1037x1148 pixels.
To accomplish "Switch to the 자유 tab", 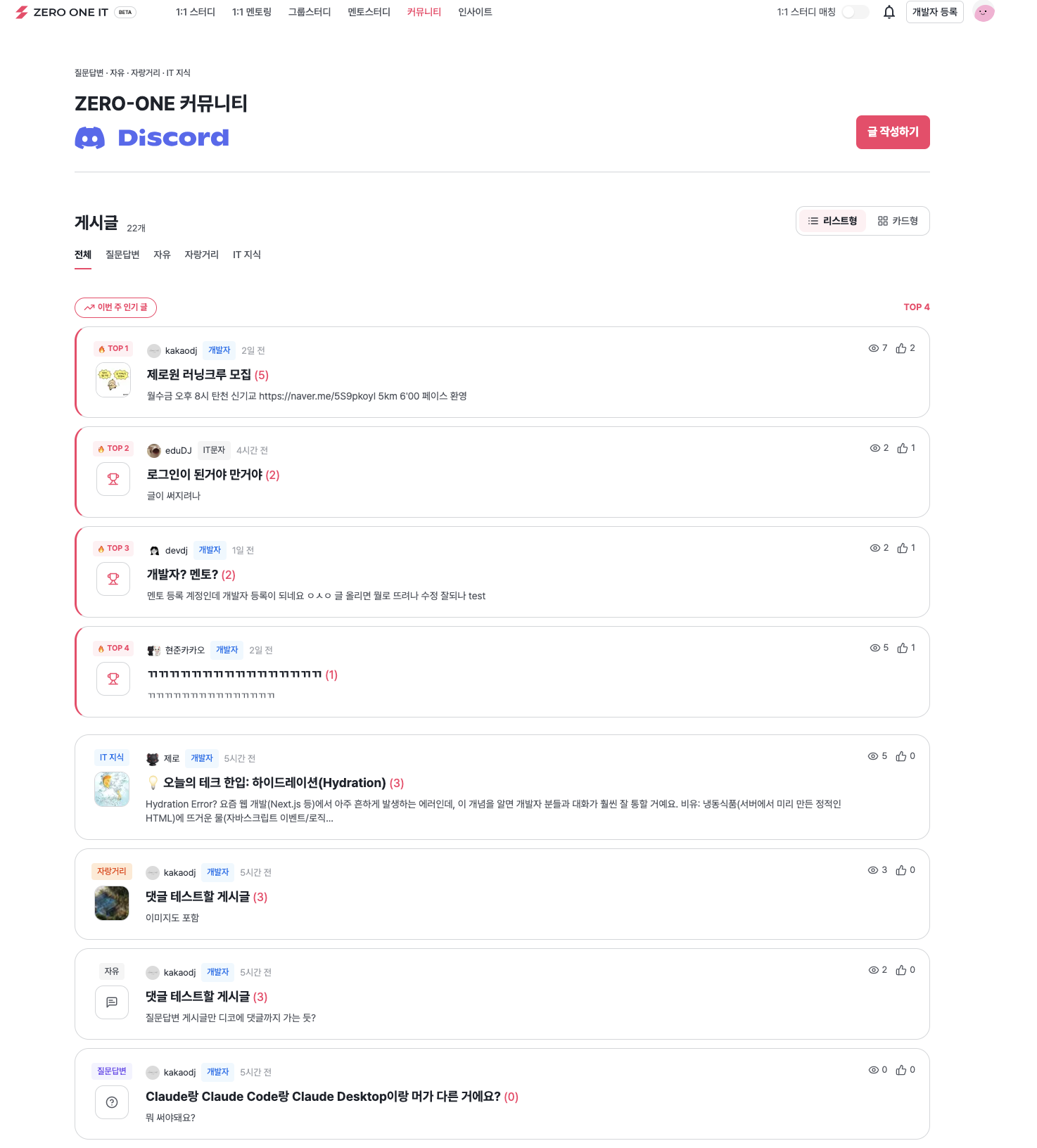I will [162, 255].
